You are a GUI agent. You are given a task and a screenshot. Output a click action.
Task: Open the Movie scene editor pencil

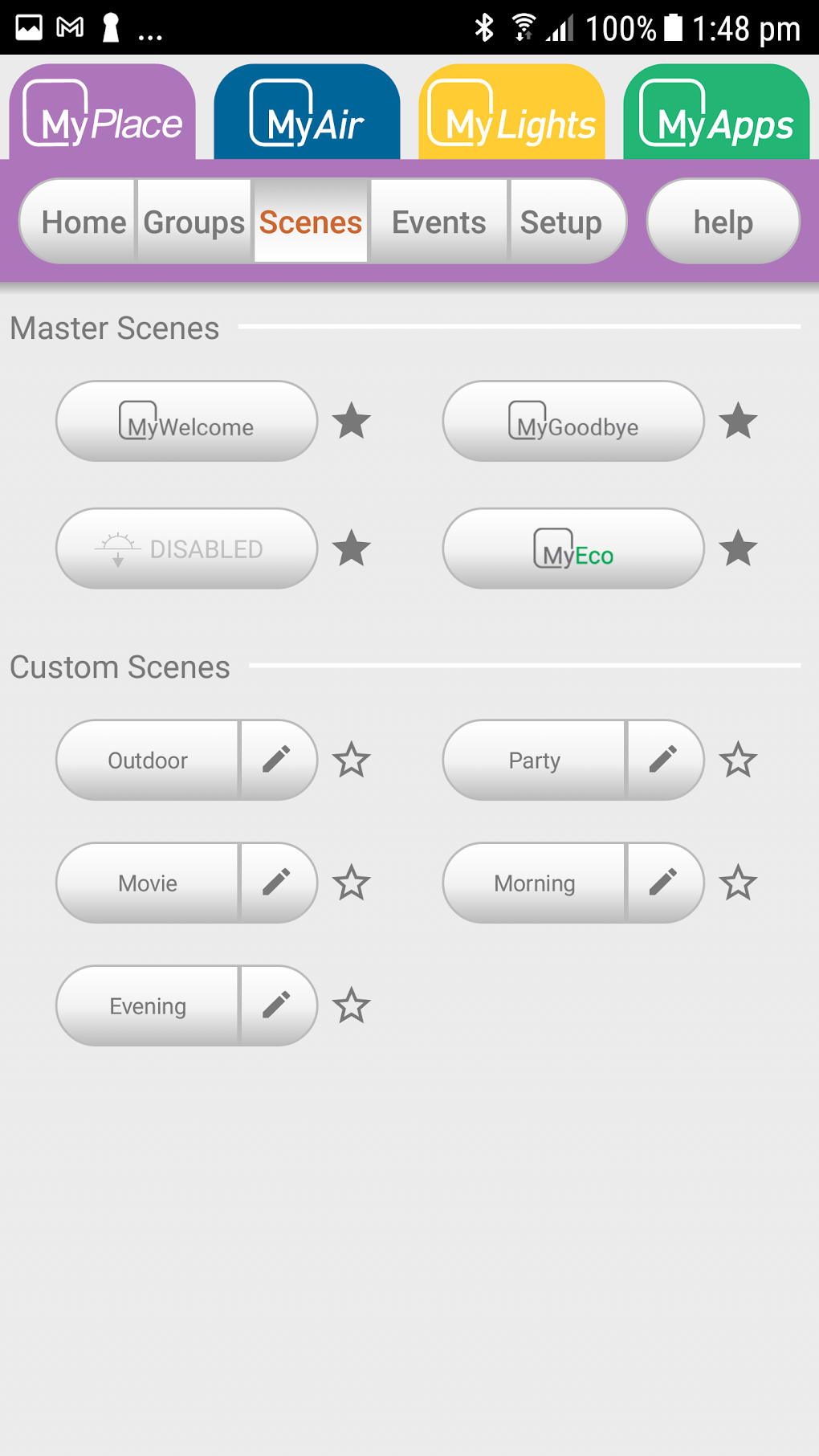coord(278,883)
